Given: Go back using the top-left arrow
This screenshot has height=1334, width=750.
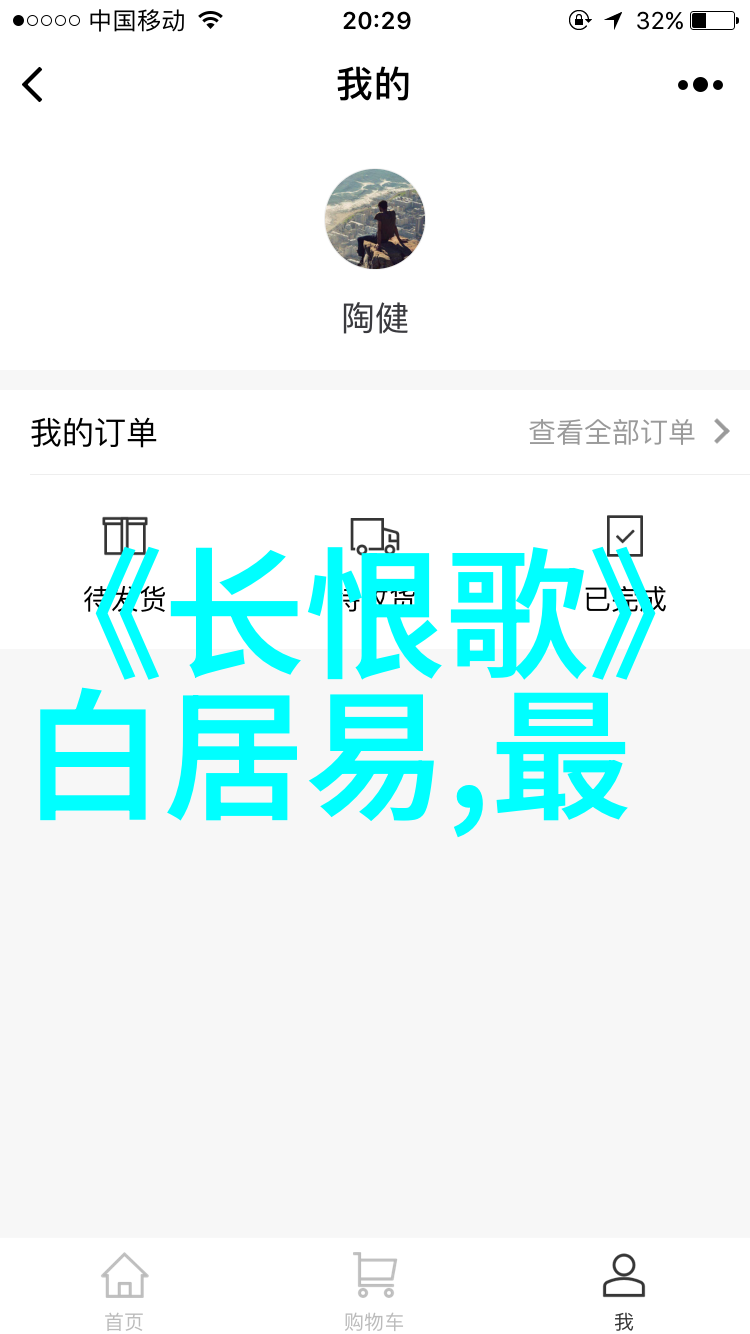Looking at the screenshot, I should coord(34,85).
